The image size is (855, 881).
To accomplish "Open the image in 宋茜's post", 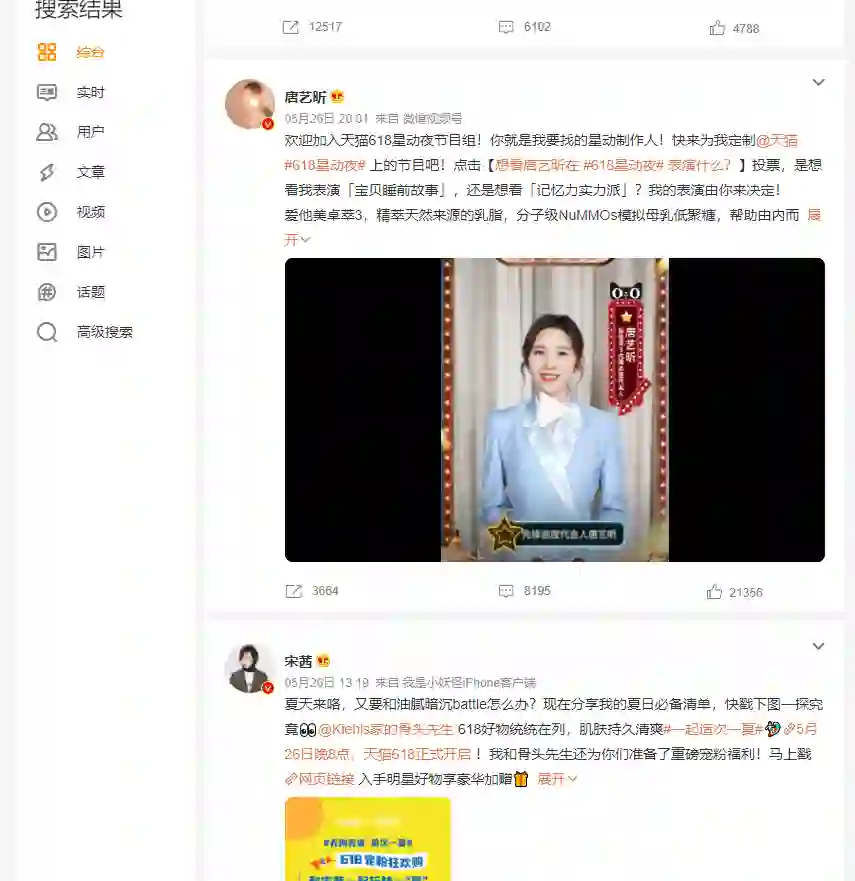I will click(x=367, y=838).
